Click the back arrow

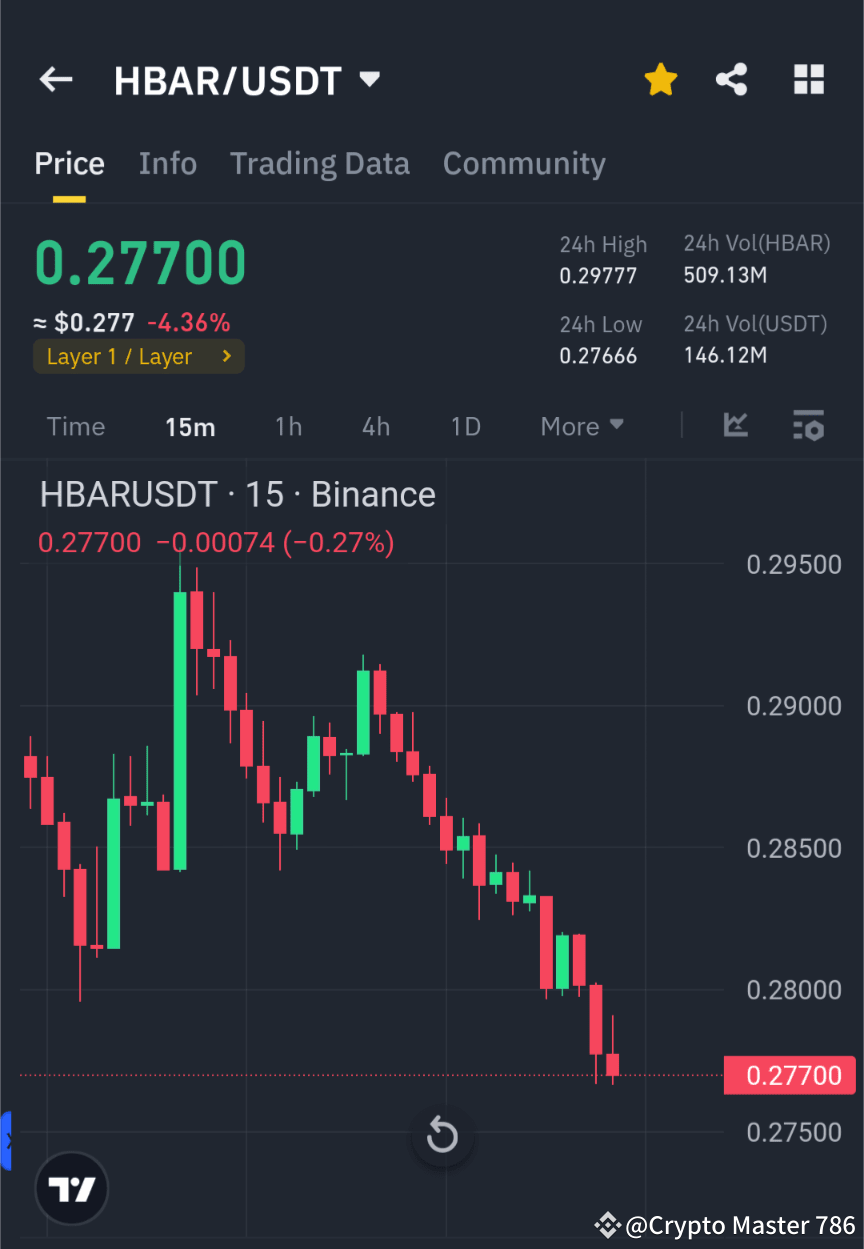click(x=55, y=79)
